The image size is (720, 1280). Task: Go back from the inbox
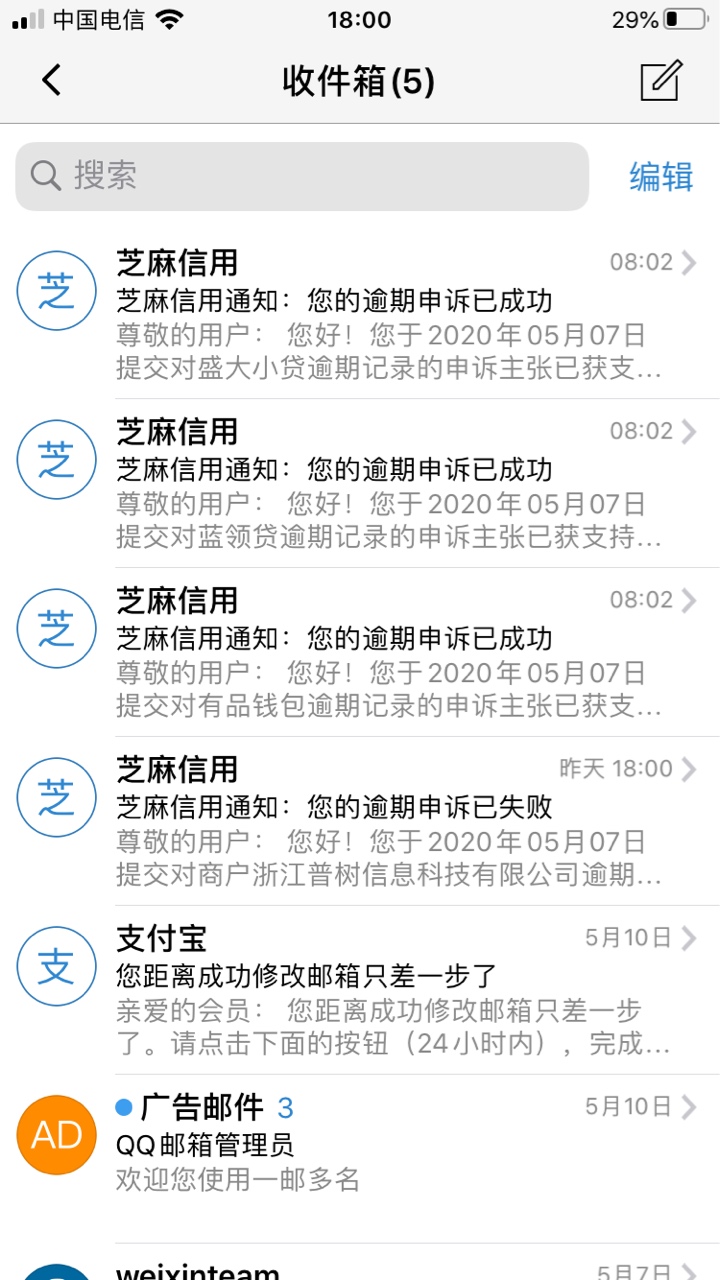coord(52,80)
